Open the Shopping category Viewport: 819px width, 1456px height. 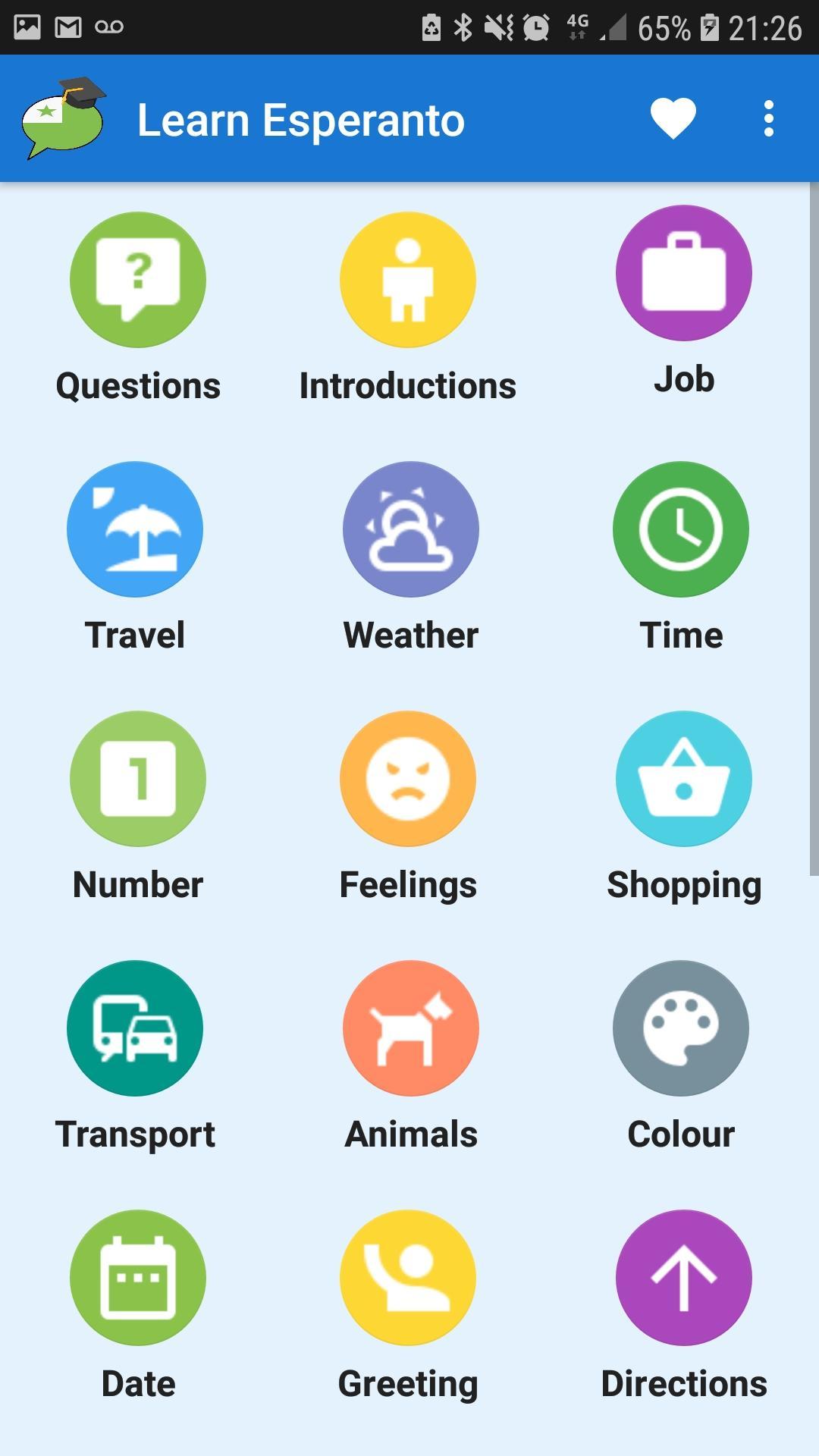click(684, 780)
